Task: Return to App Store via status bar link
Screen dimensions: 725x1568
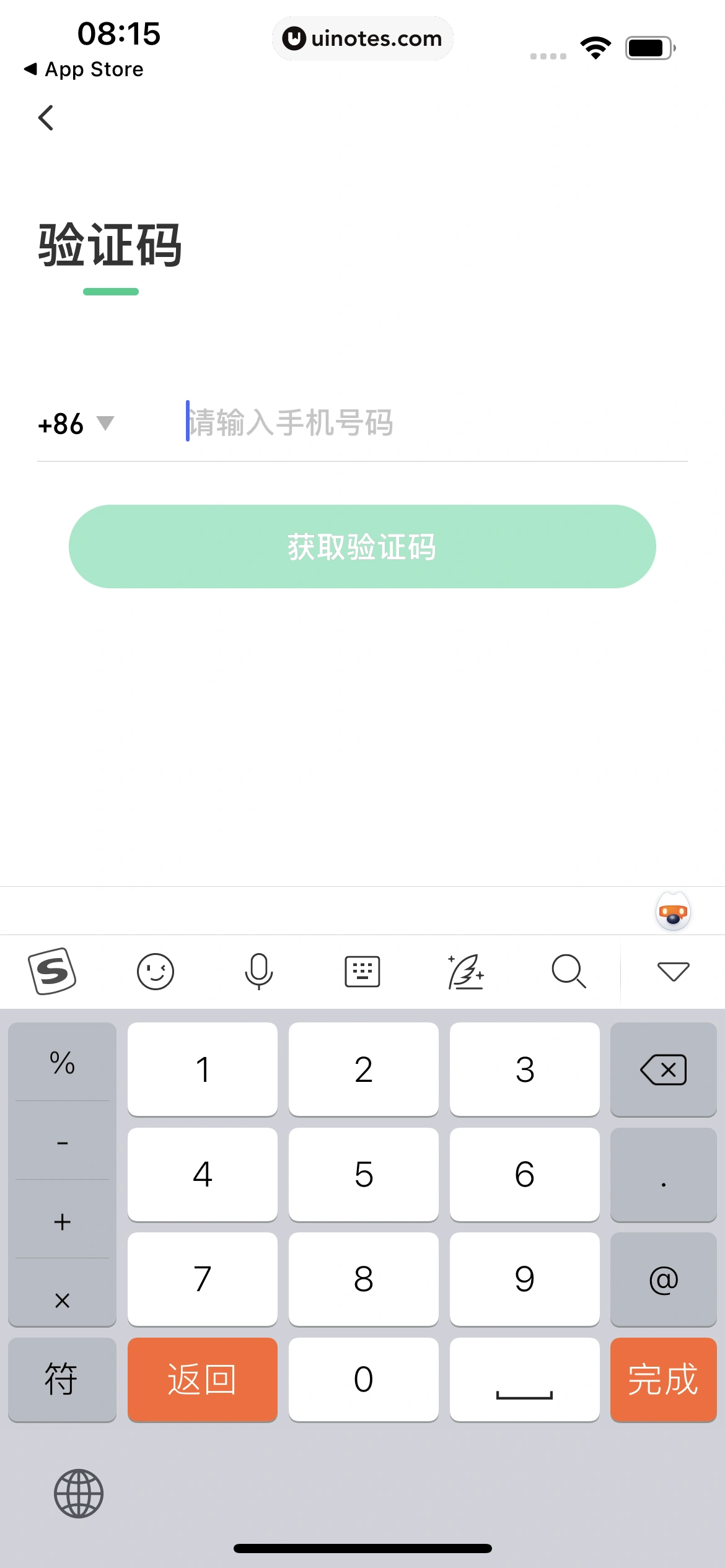Action: (x=84, y=69)
